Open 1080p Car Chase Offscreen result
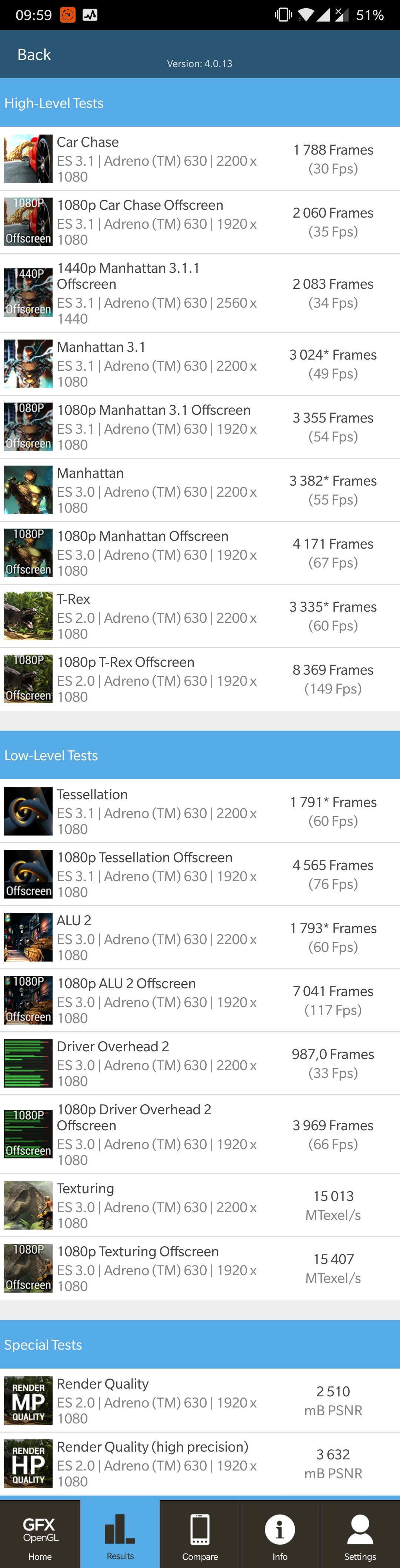400x1568 pixels. [x=200, y=222]
